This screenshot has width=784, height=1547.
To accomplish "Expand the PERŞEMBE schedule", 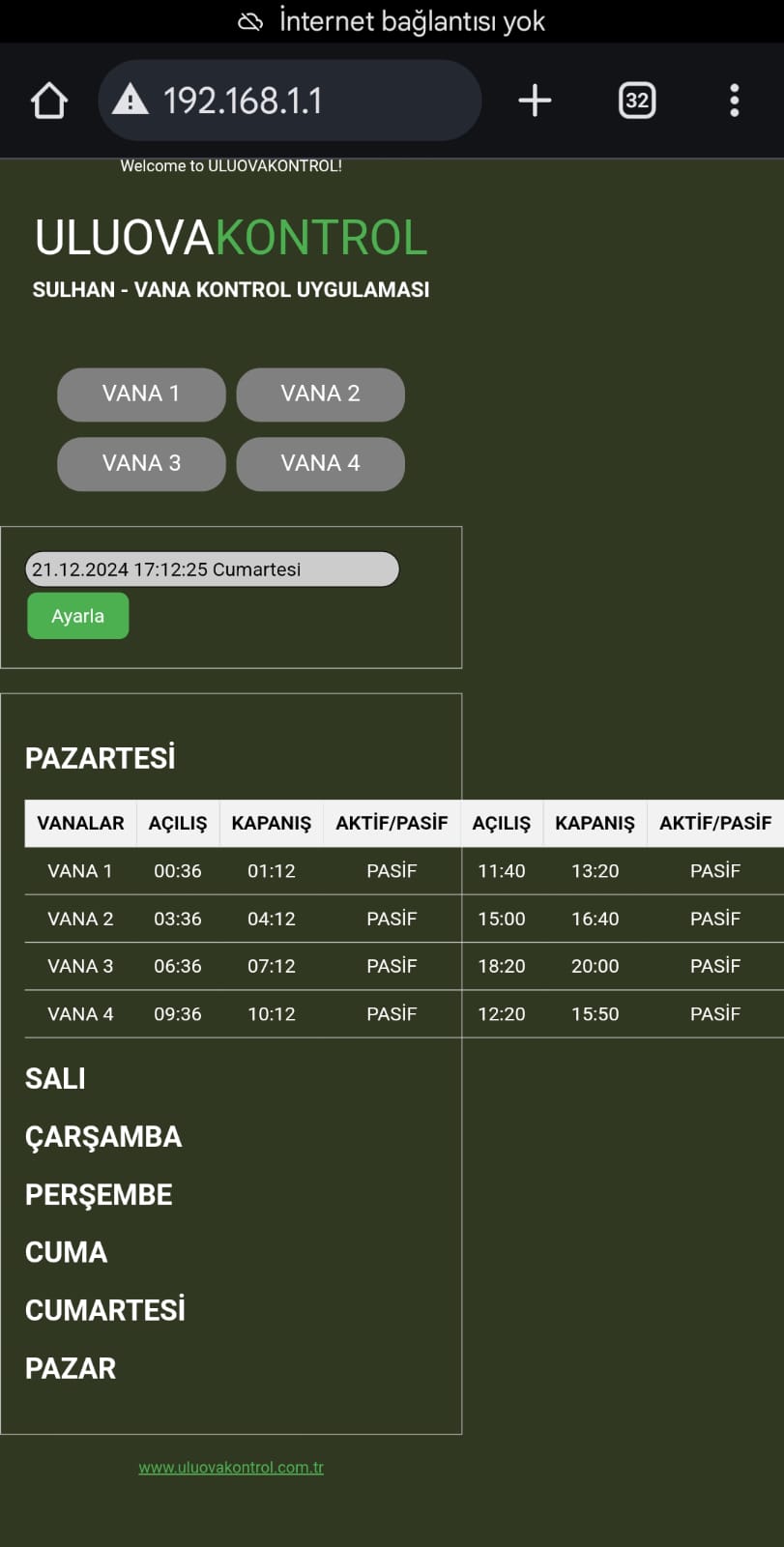I will coord(99,1194).
